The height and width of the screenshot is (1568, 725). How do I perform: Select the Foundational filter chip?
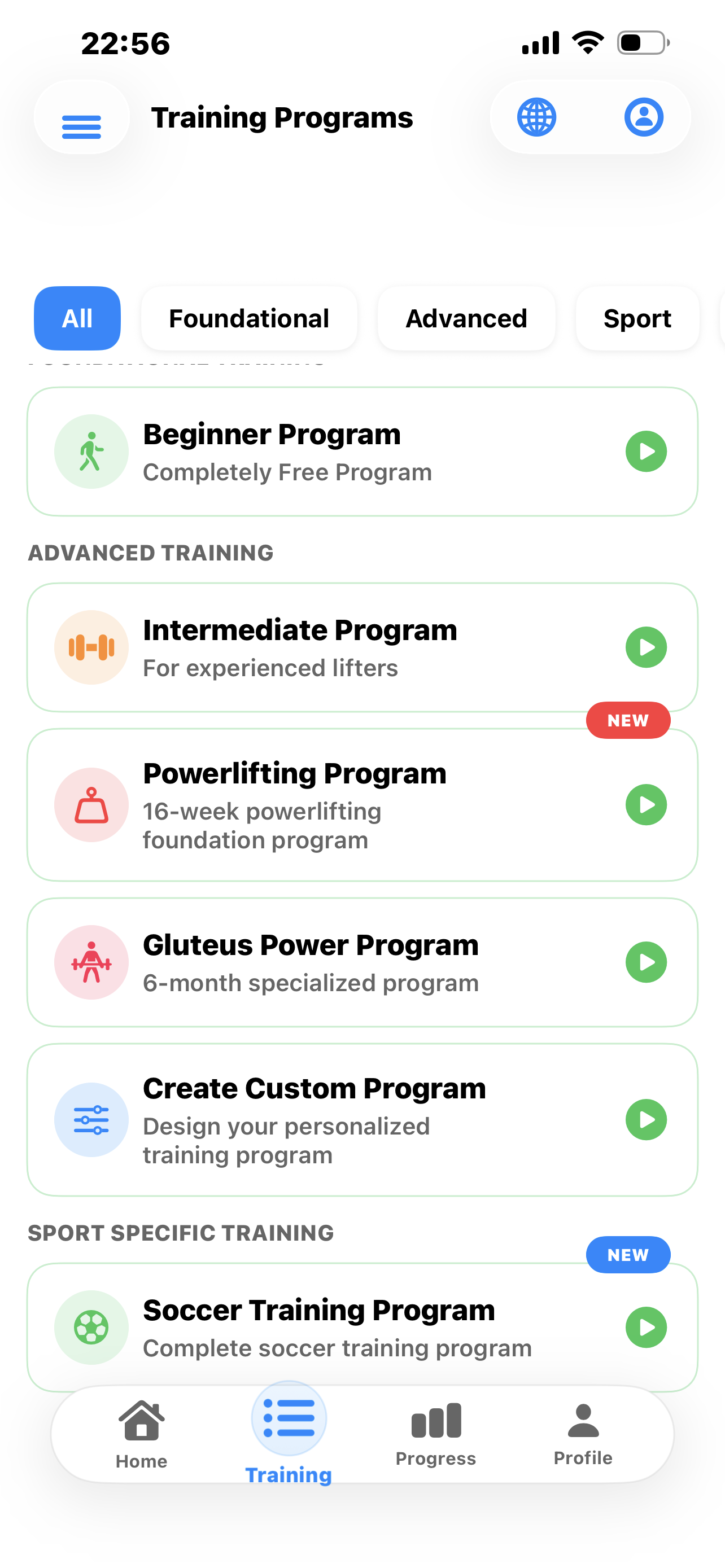(249, 318)
